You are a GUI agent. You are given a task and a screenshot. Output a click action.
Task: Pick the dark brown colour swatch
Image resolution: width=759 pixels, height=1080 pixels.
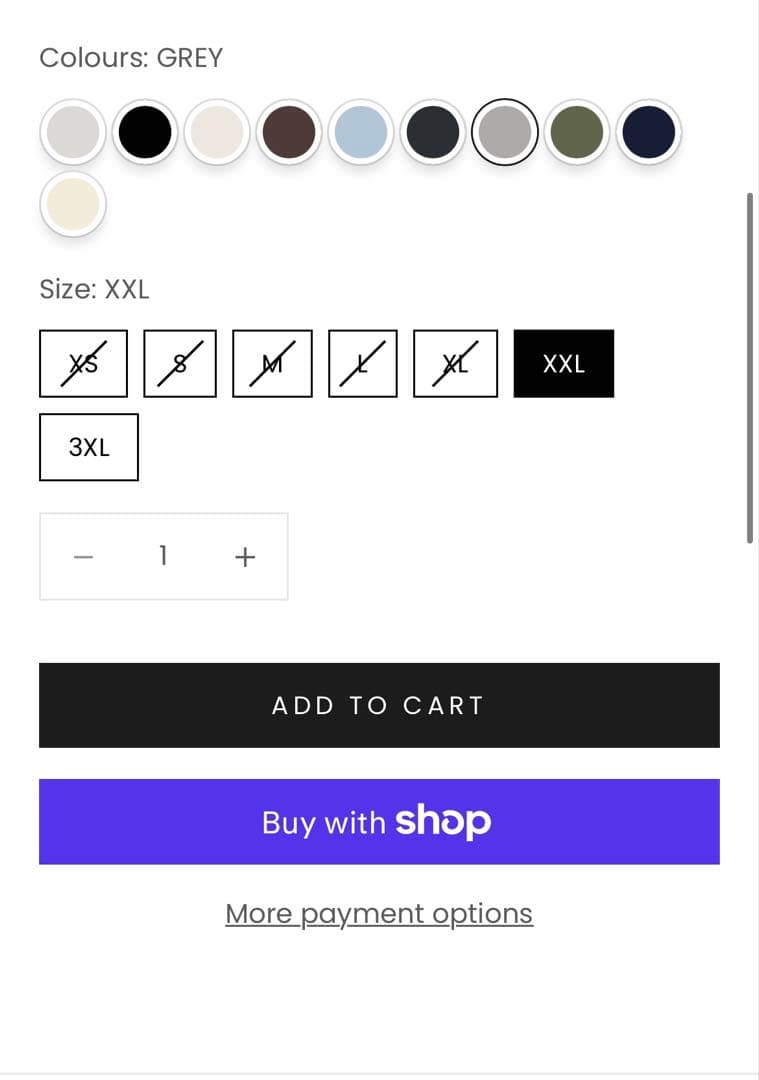(x=288, y=131)
